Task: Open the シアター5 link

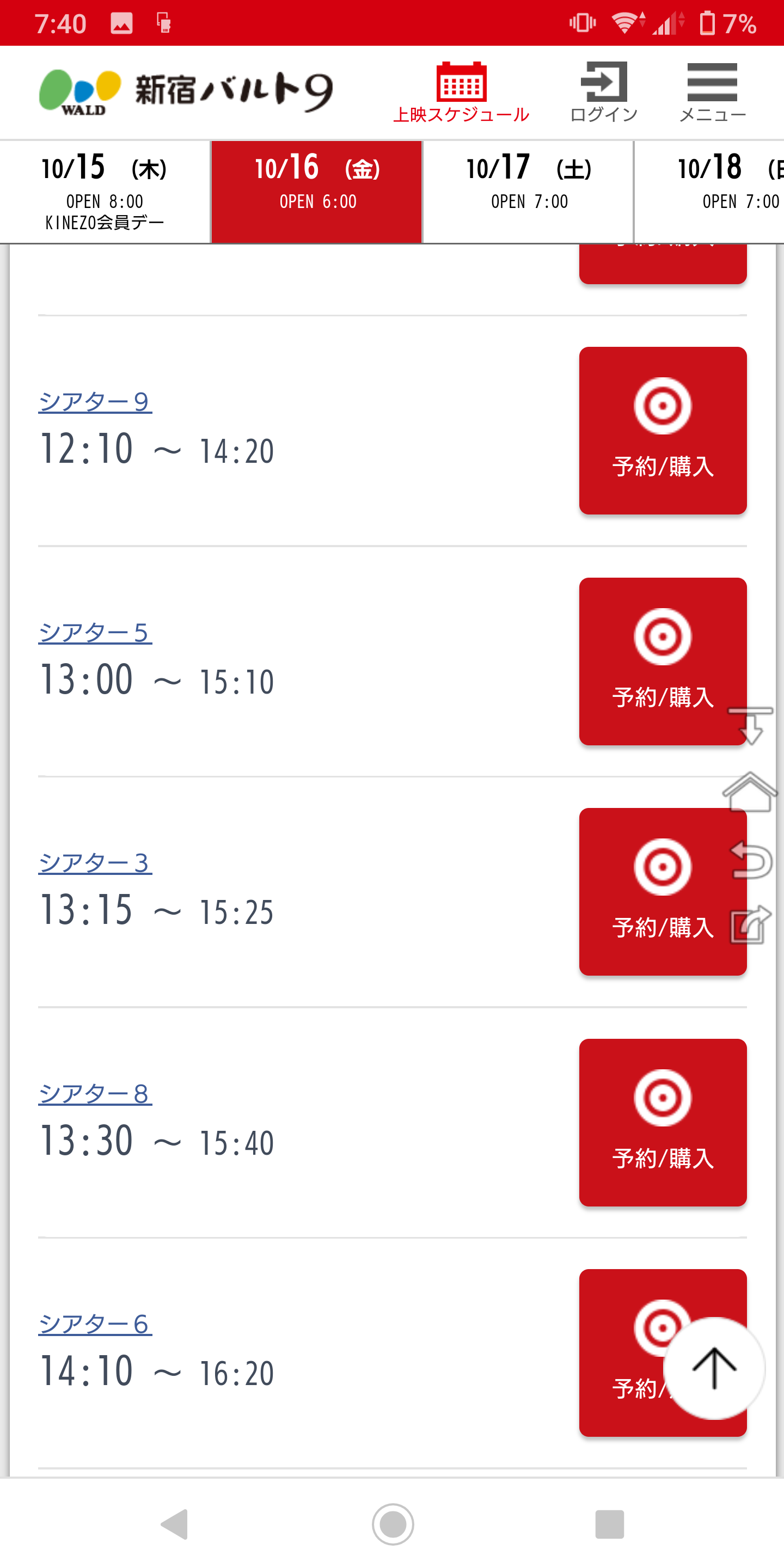Action: (95, 633)
